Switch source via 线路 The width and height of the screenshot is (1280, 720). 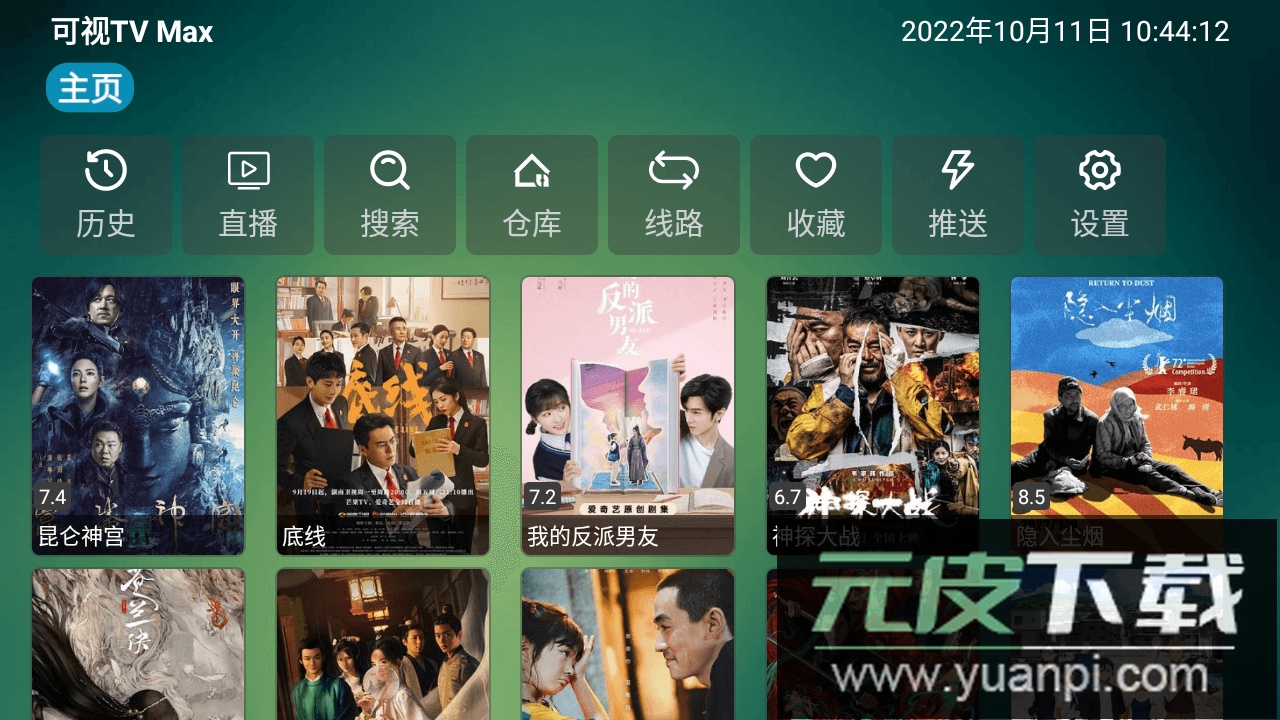click(674, 195)
